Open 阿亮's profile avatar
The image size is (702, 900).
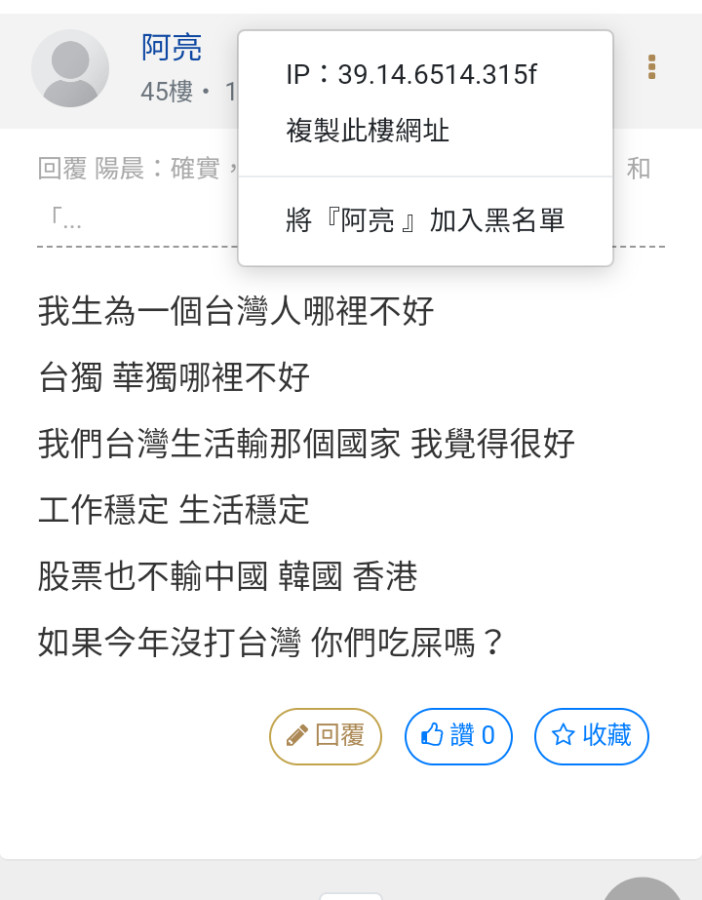pyautogui.click(x=70, y=68)
